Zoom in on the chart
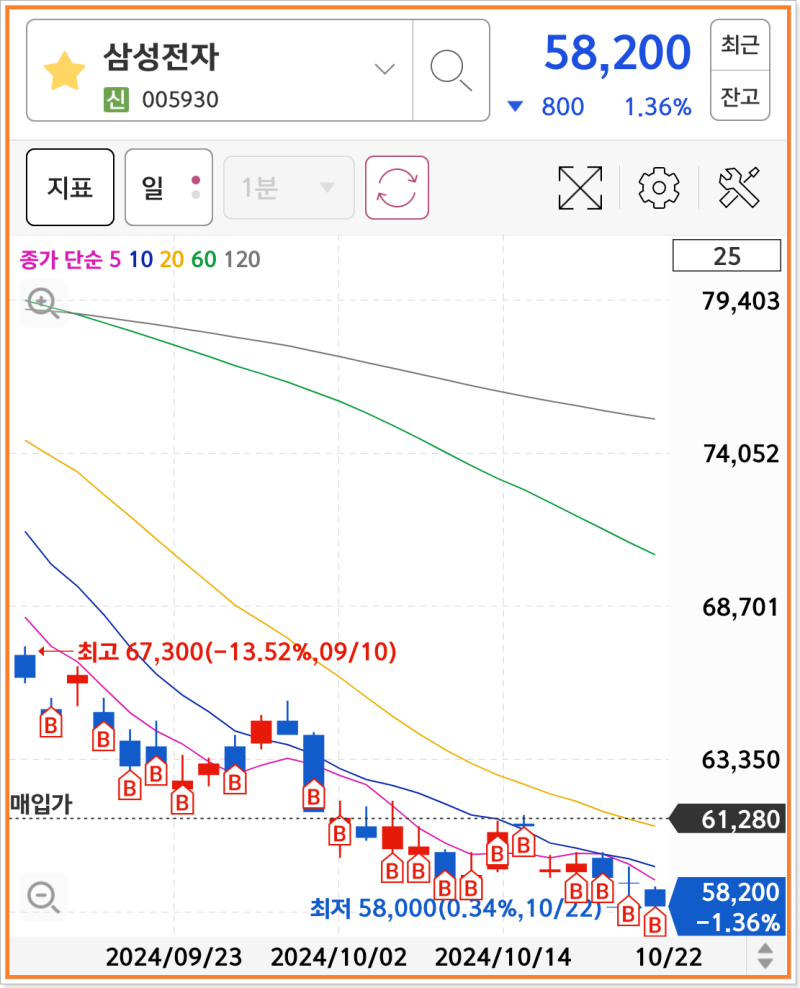 pos(43,300)
